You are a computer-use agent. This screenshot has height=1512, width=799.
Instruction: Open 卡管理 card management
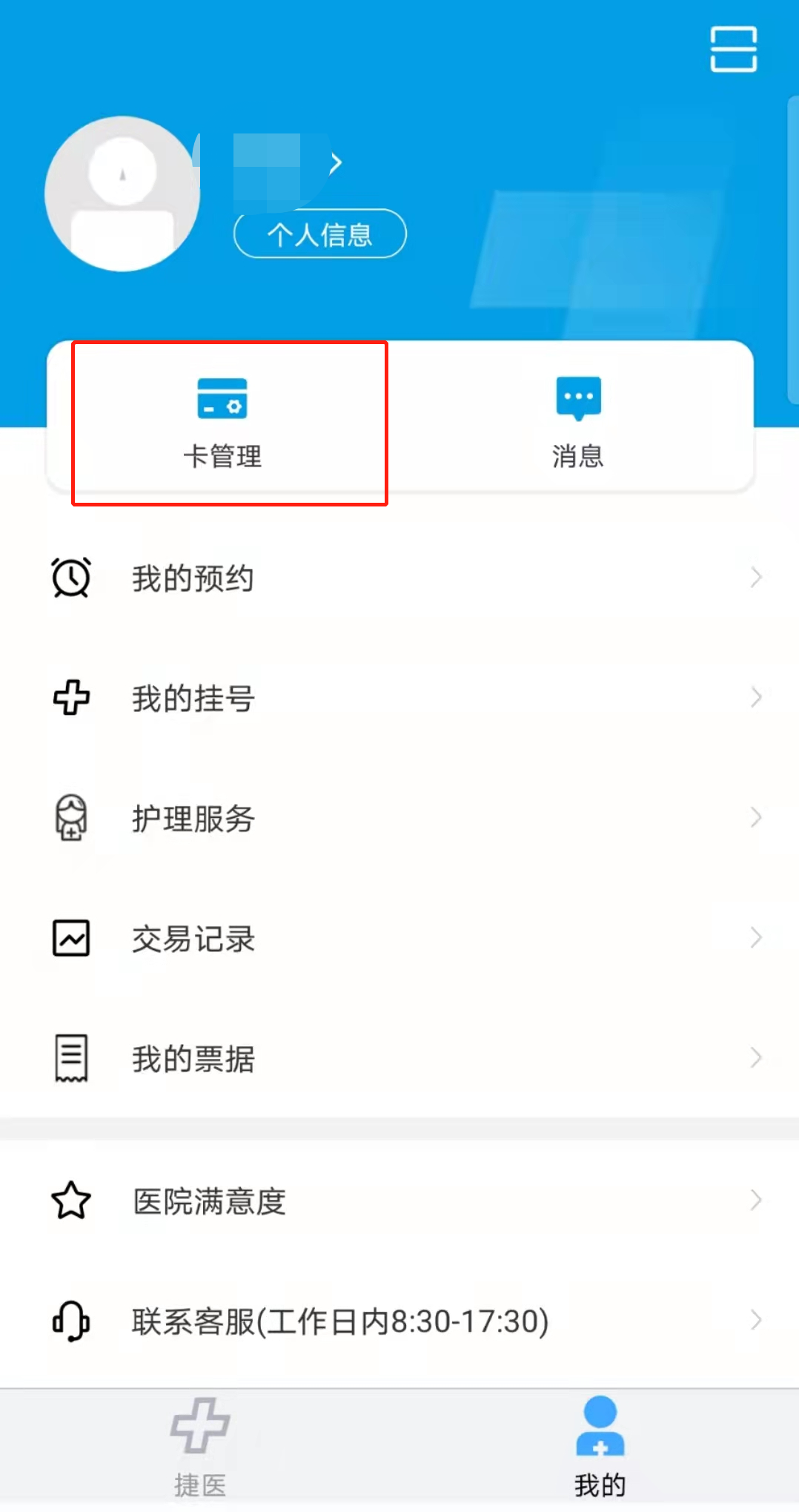[222, 423]
